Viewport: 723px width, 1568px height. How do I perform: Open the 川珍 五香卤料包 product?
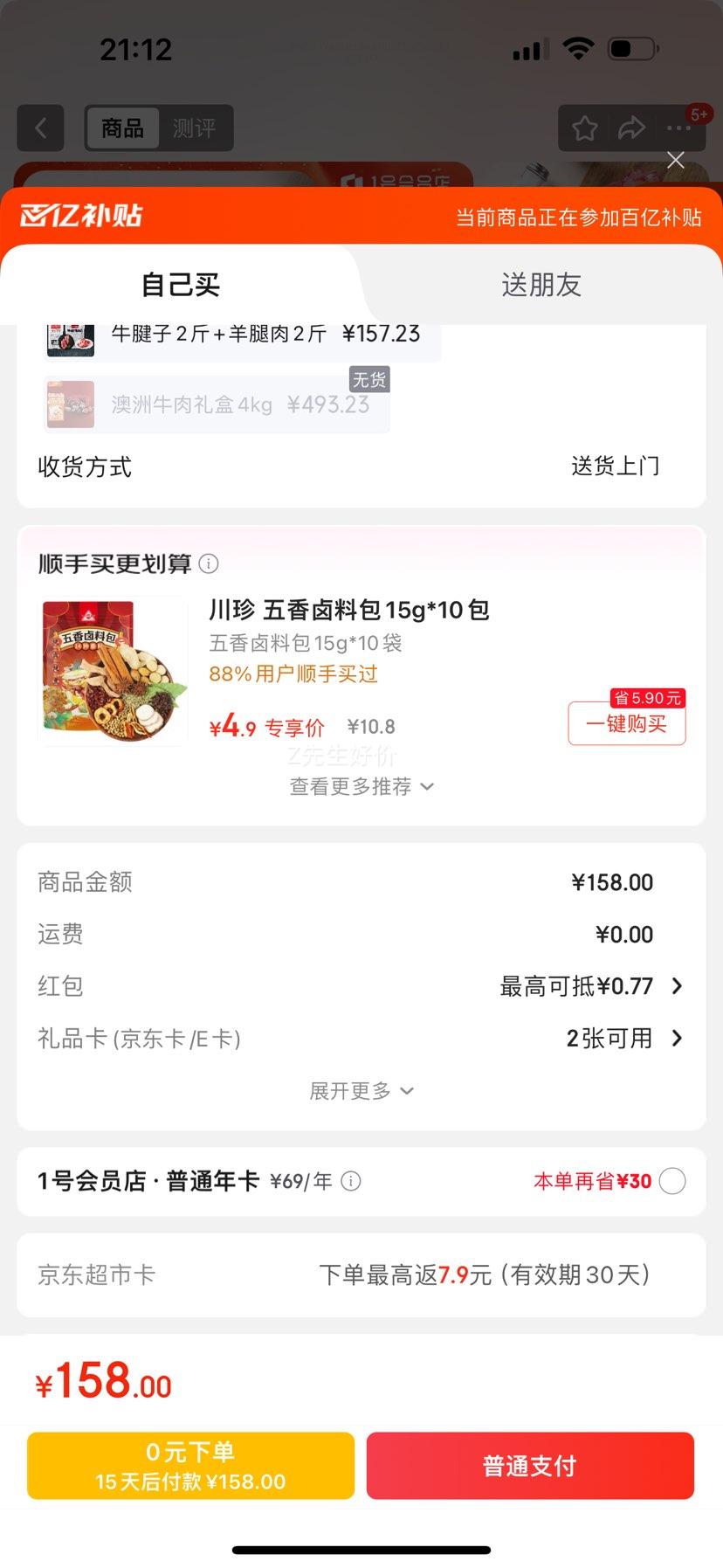point(348,610)
